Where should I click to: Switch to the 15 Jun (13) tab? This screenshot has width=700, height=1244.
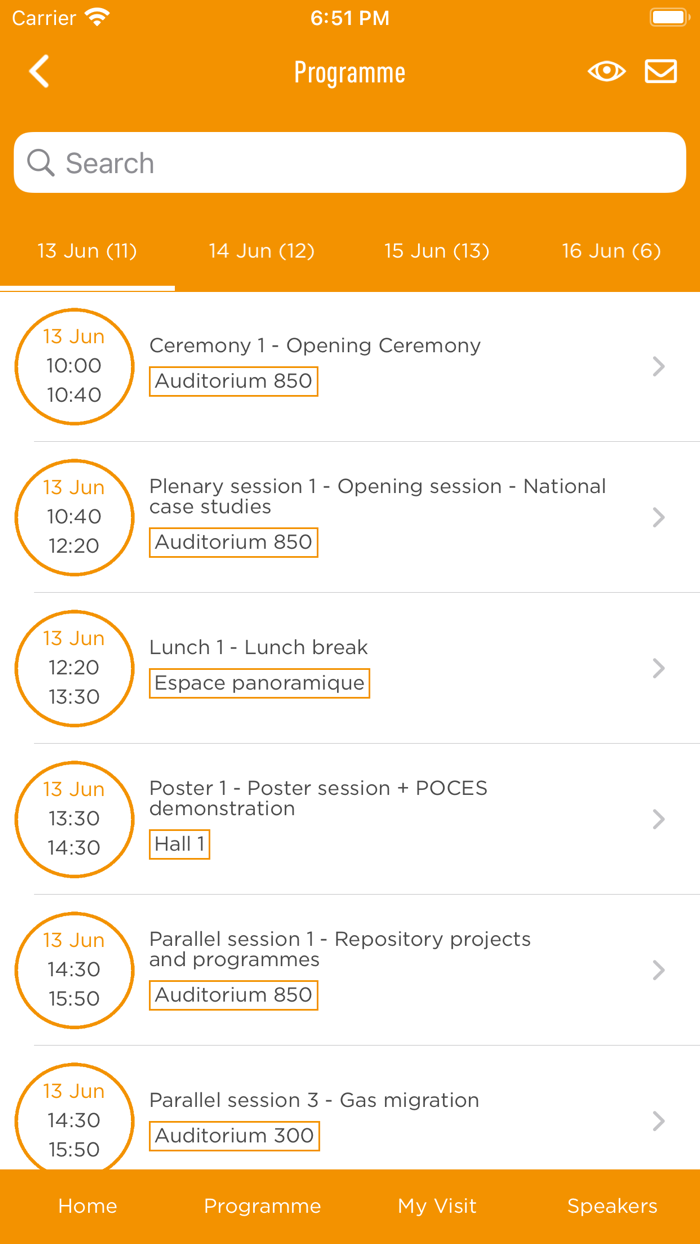coord(437,251)
